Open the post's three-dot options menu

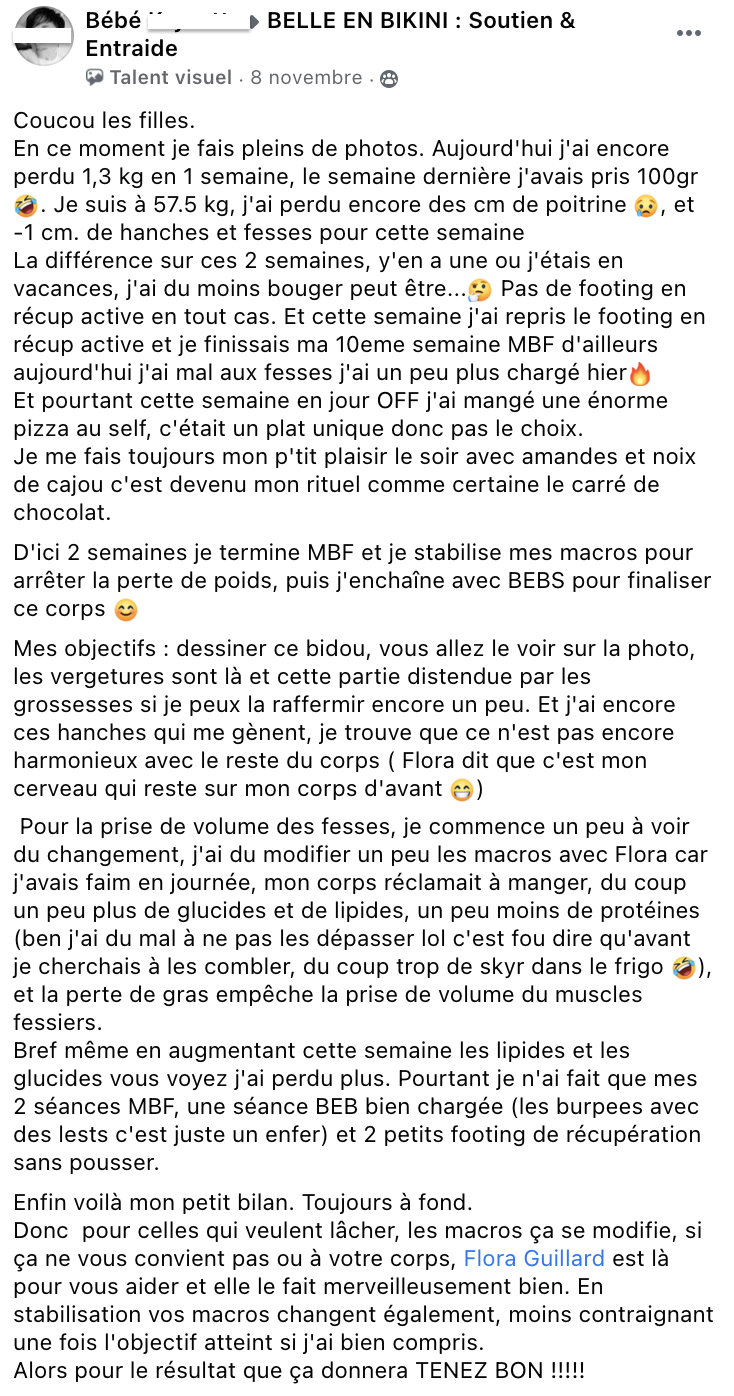click(689, 33)
